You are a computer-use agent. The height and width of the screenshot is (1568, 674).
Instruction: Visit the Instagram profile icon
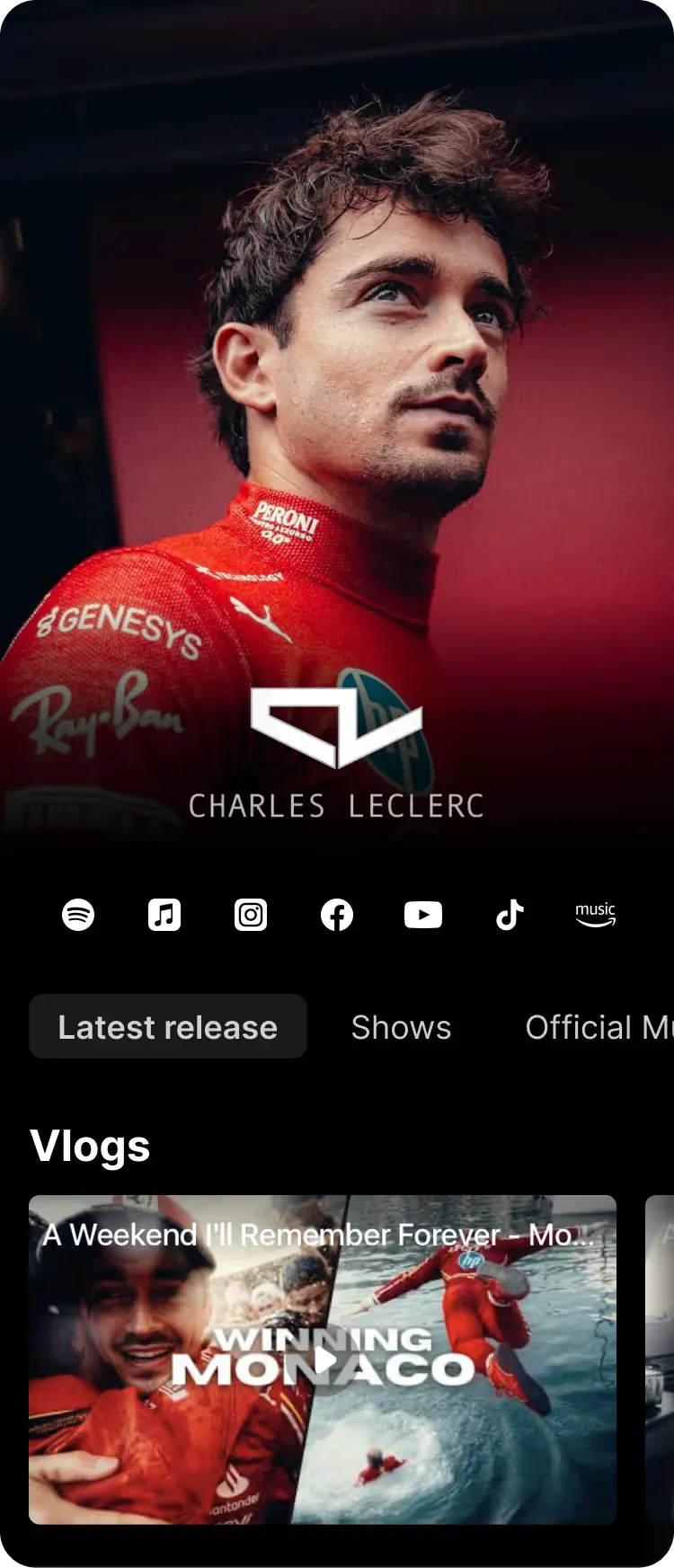(x=251, y=915)
